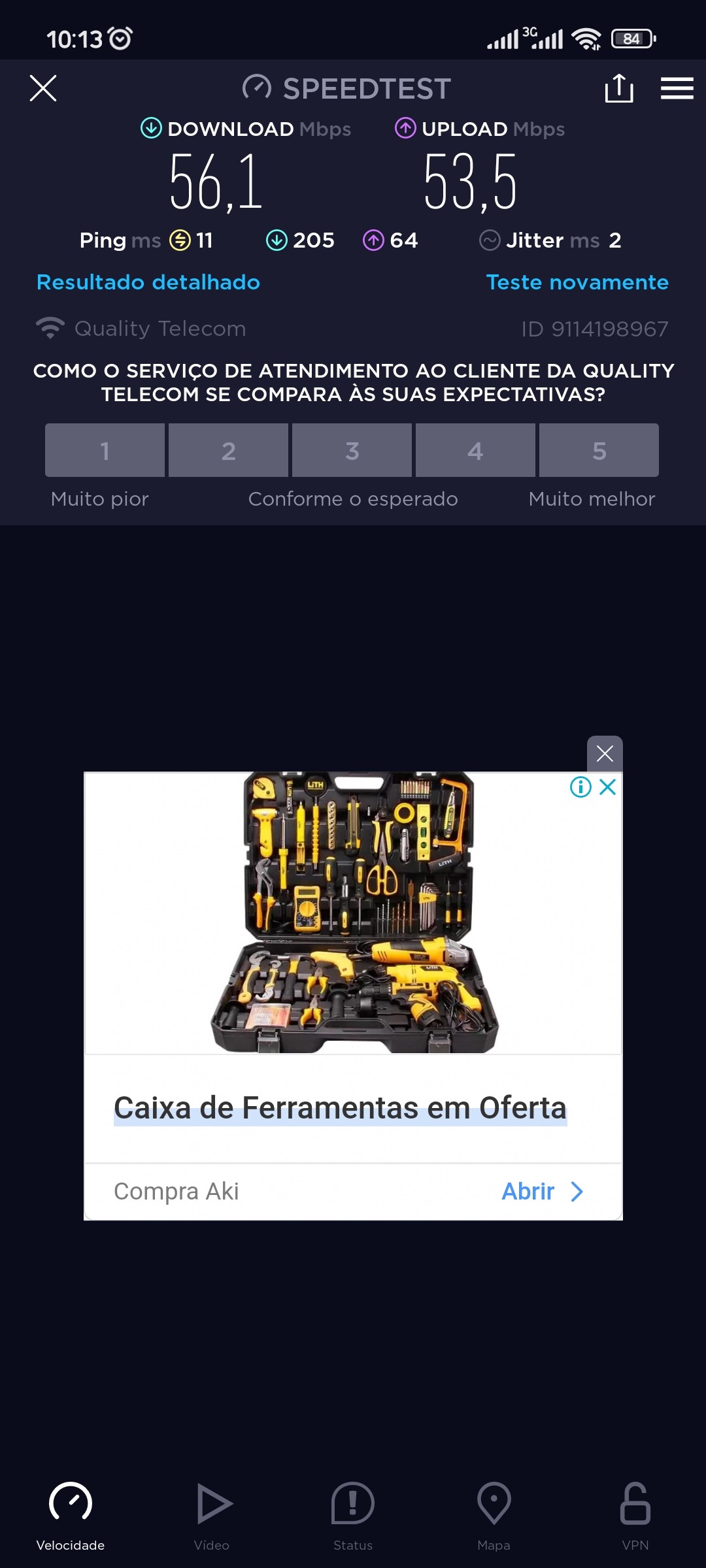Open the hamburger menu
The height and width of the screenshot is (1568, 706).
[x=677, y=88]
